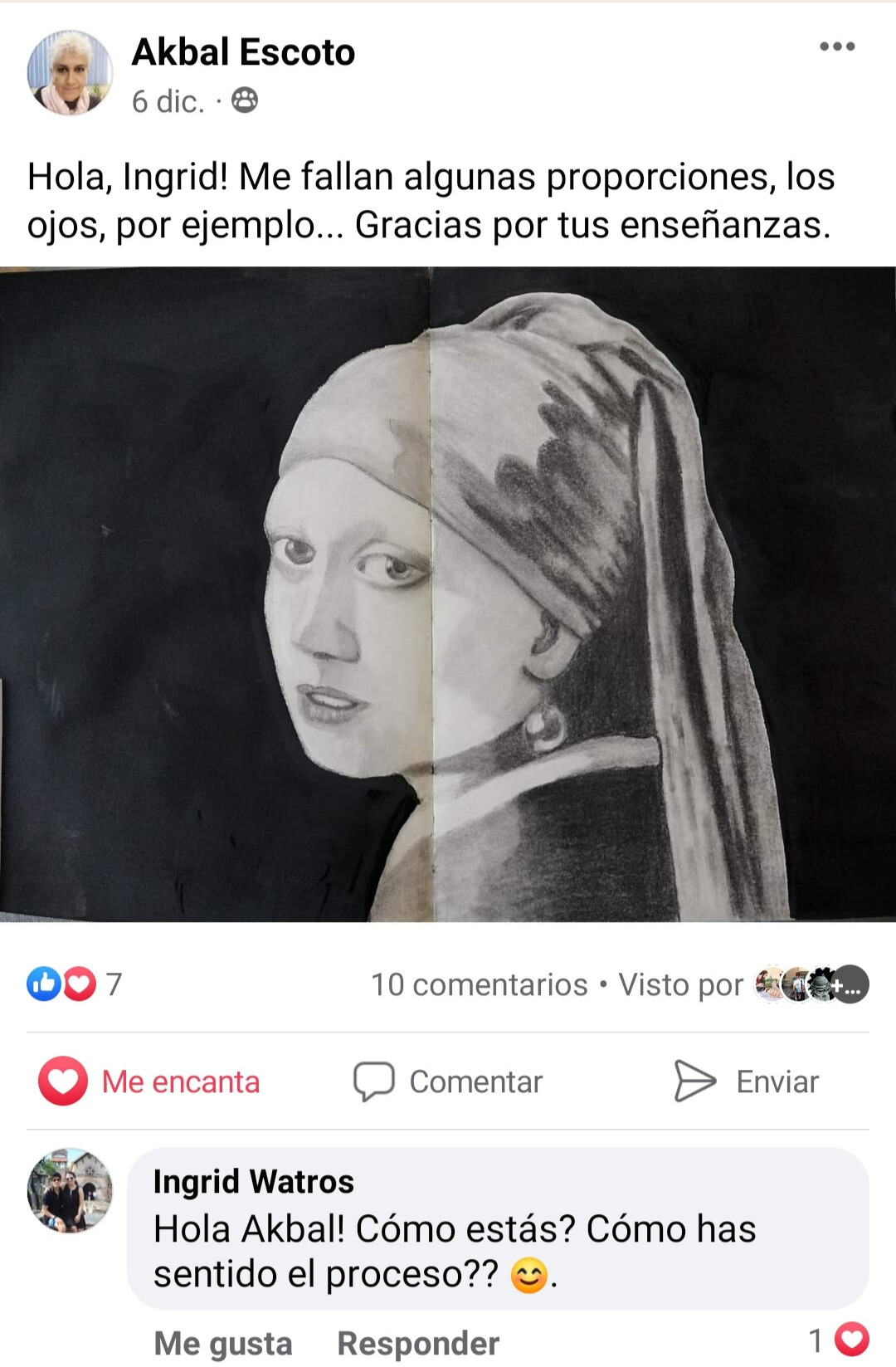See who reacted to the post
The height and width of the screenshot is (1367, 896).
point(73,984)
